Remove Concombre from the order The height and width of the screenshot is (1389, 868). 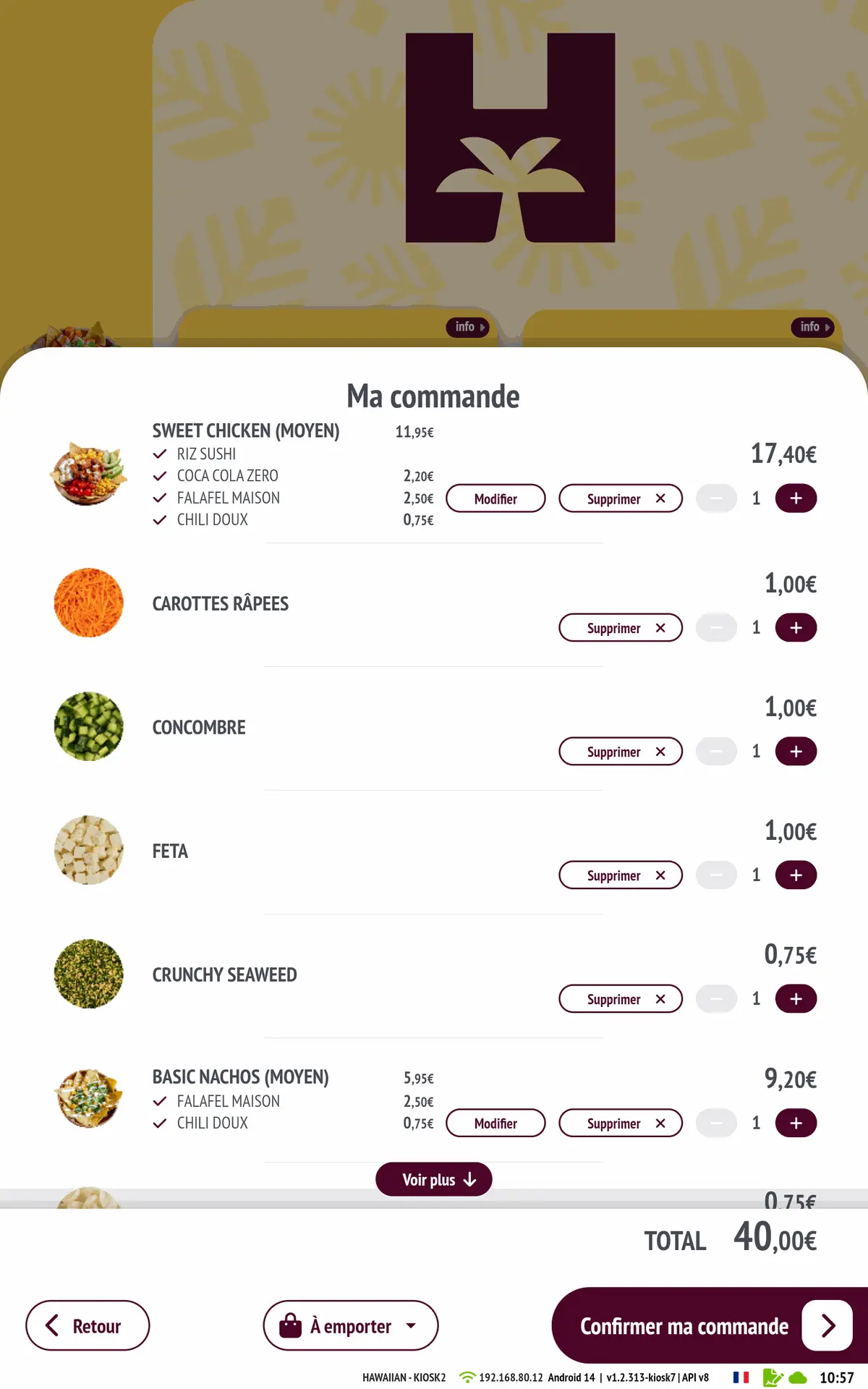click(621, 752)
